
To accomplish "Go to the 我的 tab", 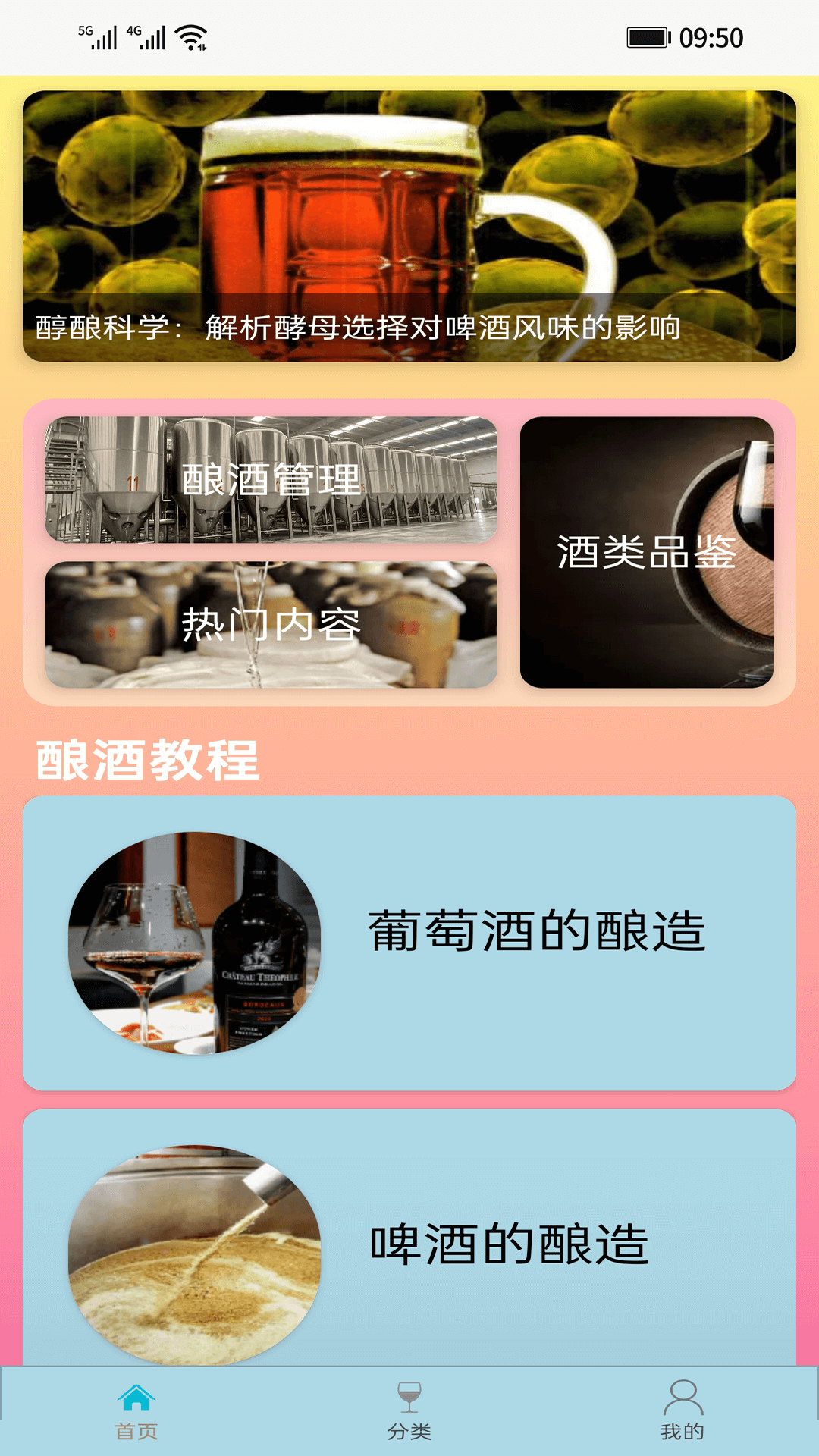I will (682, 1412).
